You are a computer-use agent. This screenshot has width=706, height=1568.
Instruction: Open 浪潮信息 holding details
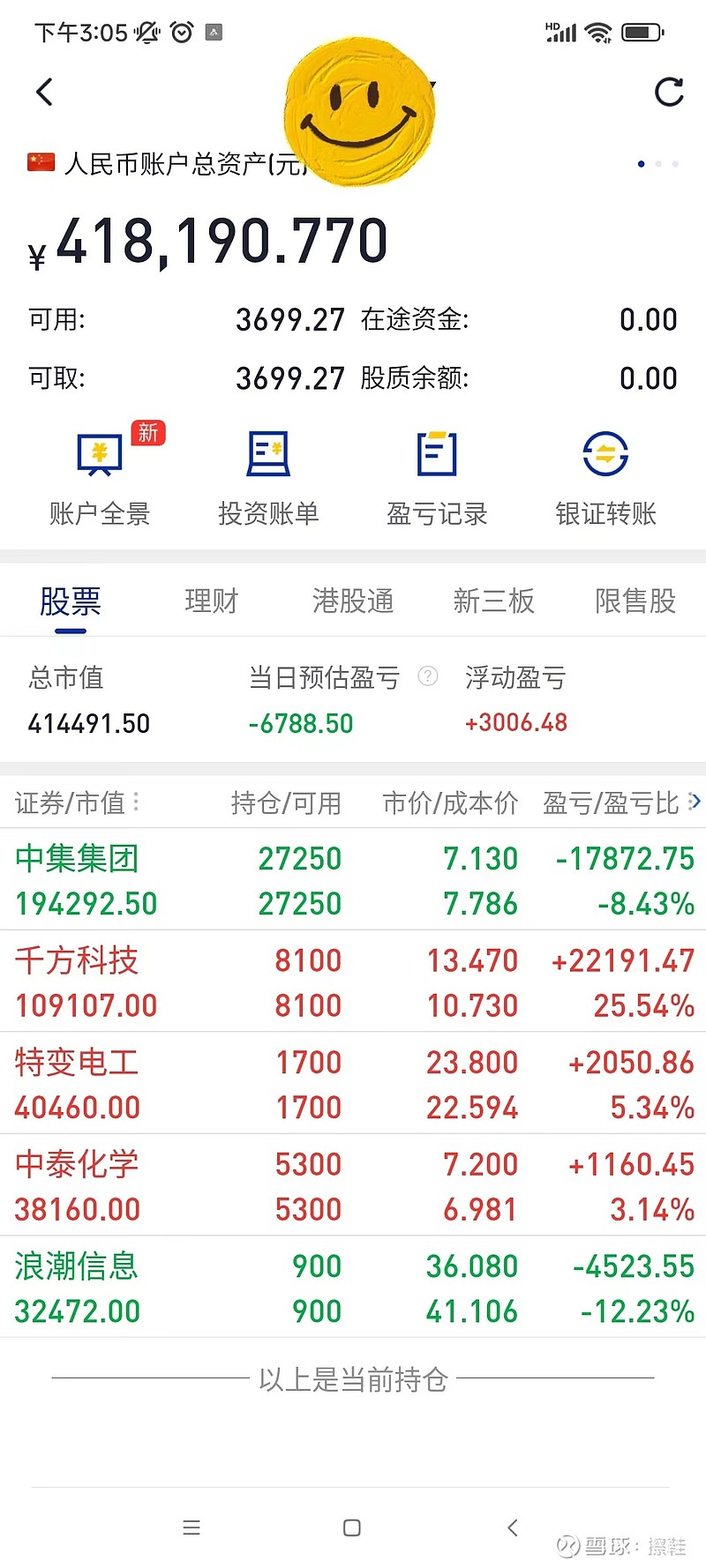pos(353,1287)
